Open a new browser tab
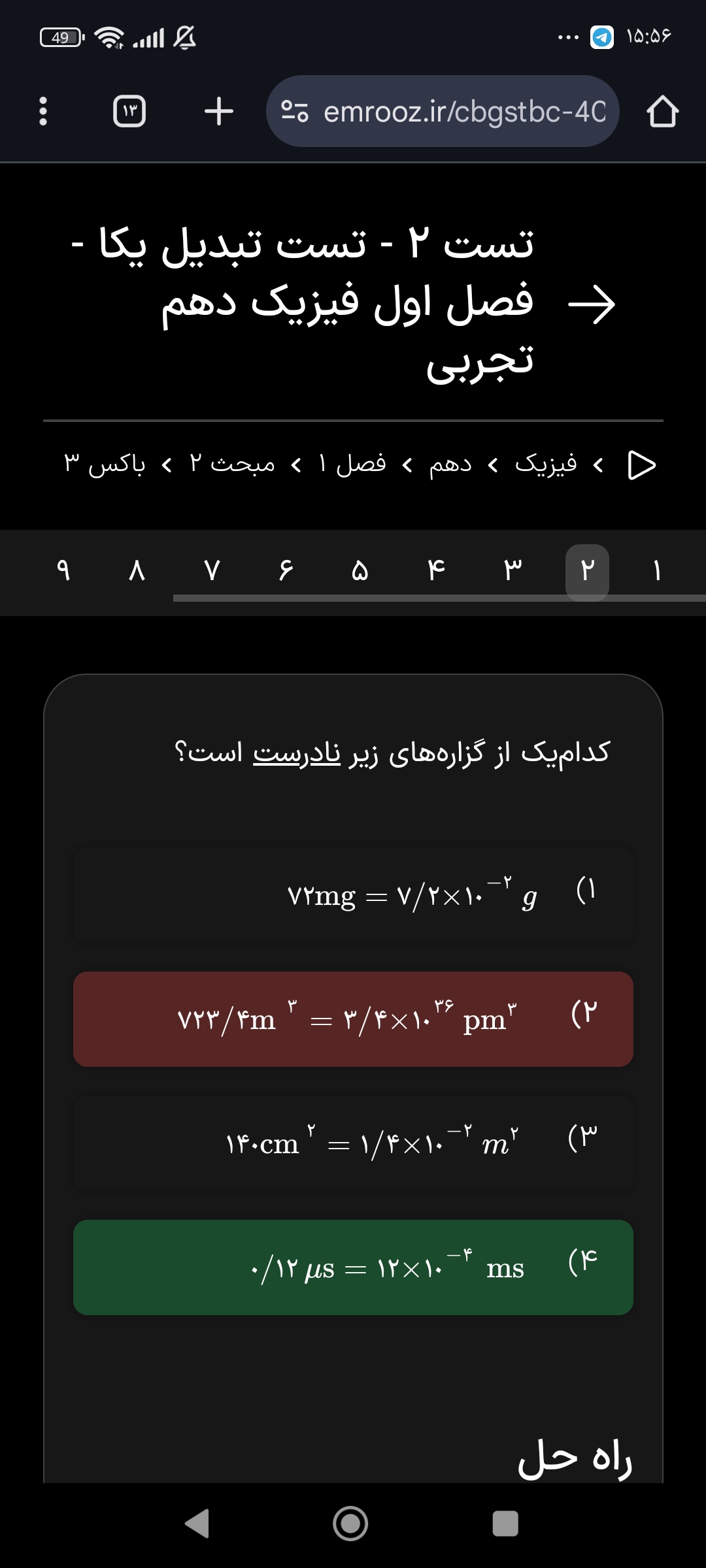This screenshot has width=706, height=1568. (x=218, y=111)
